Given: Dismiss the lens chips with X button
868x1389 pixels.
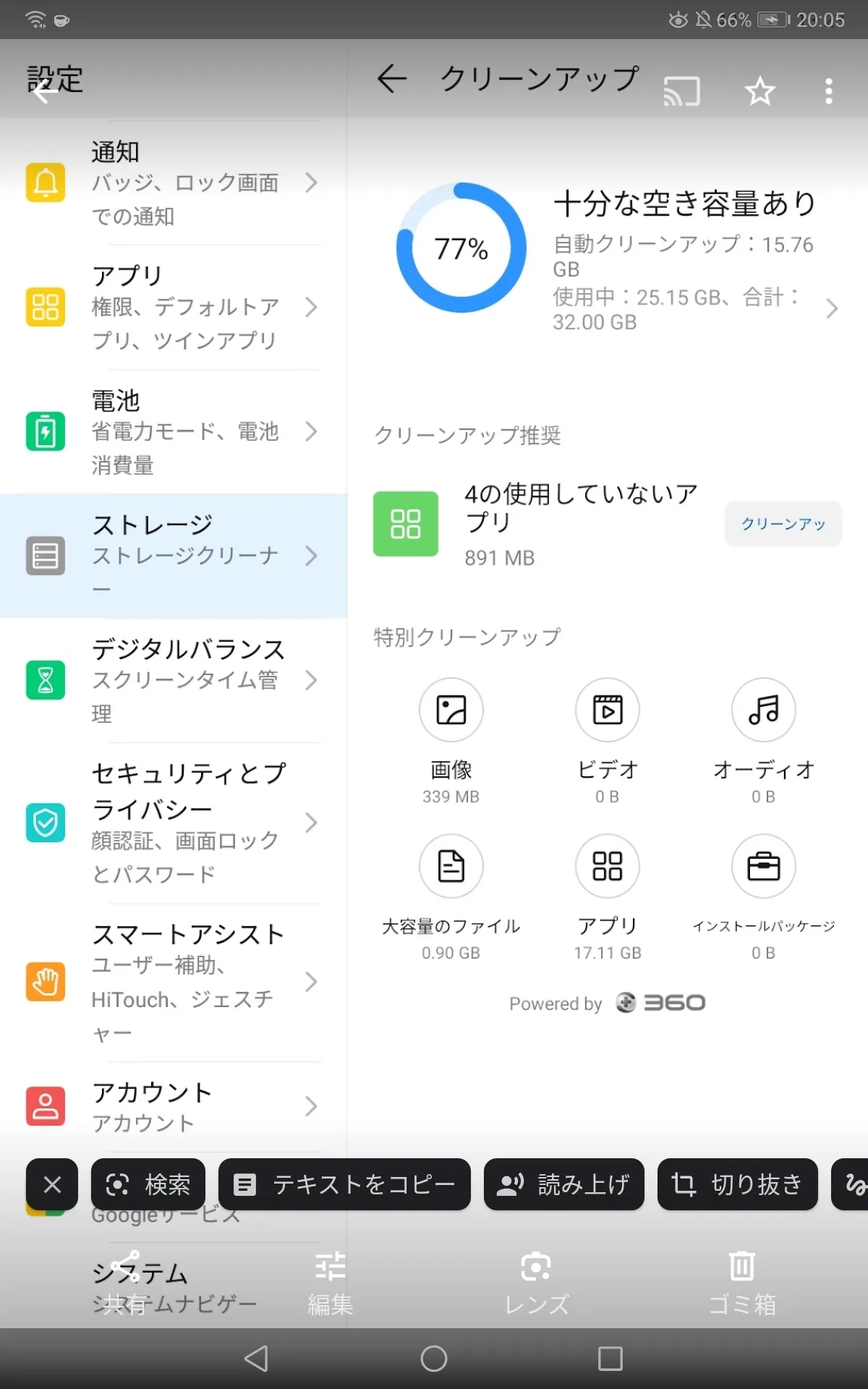Looking at the screenshot, I should click(52, 1185).
